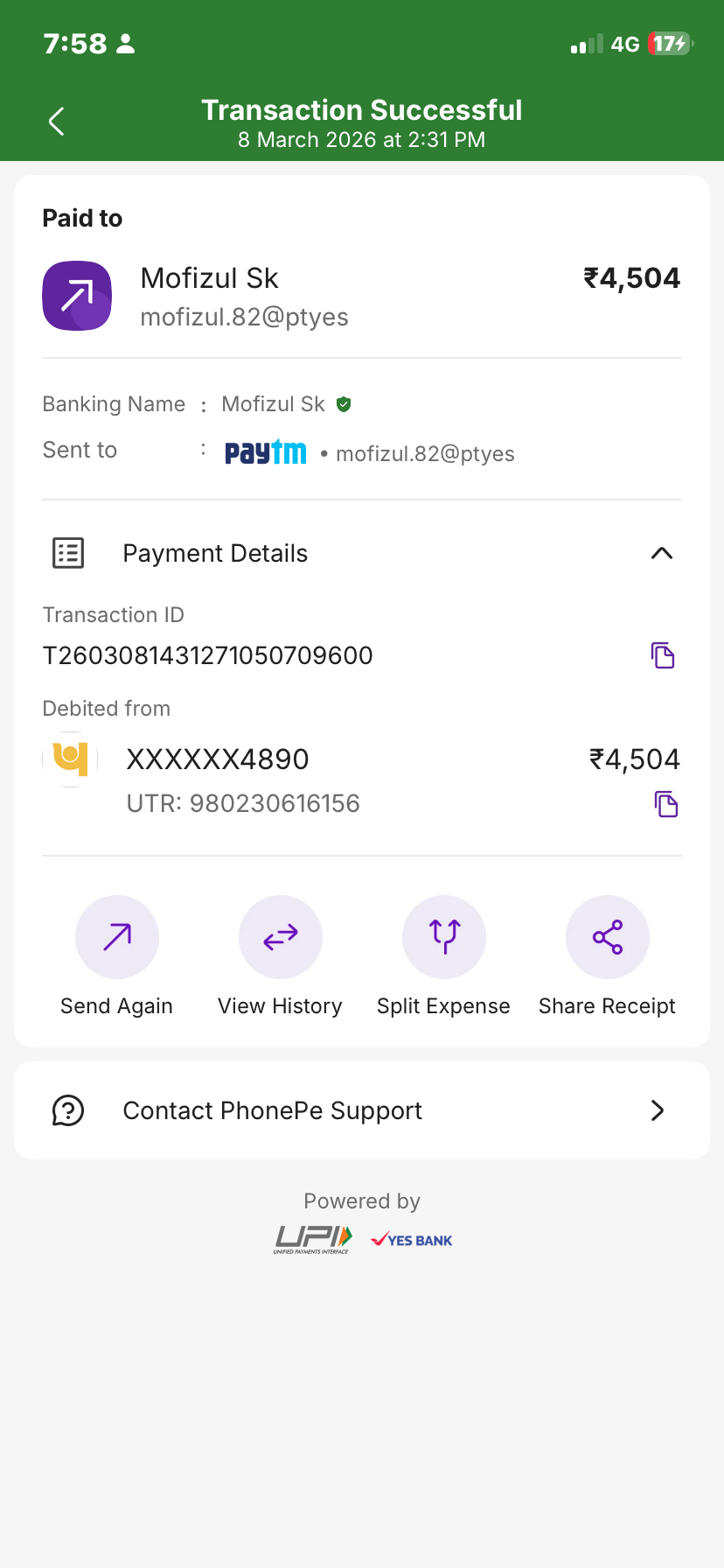Viewport: 724px width, 1568px height.
Task: Go back from the transaction screen
Action: (x=57, y=122)
